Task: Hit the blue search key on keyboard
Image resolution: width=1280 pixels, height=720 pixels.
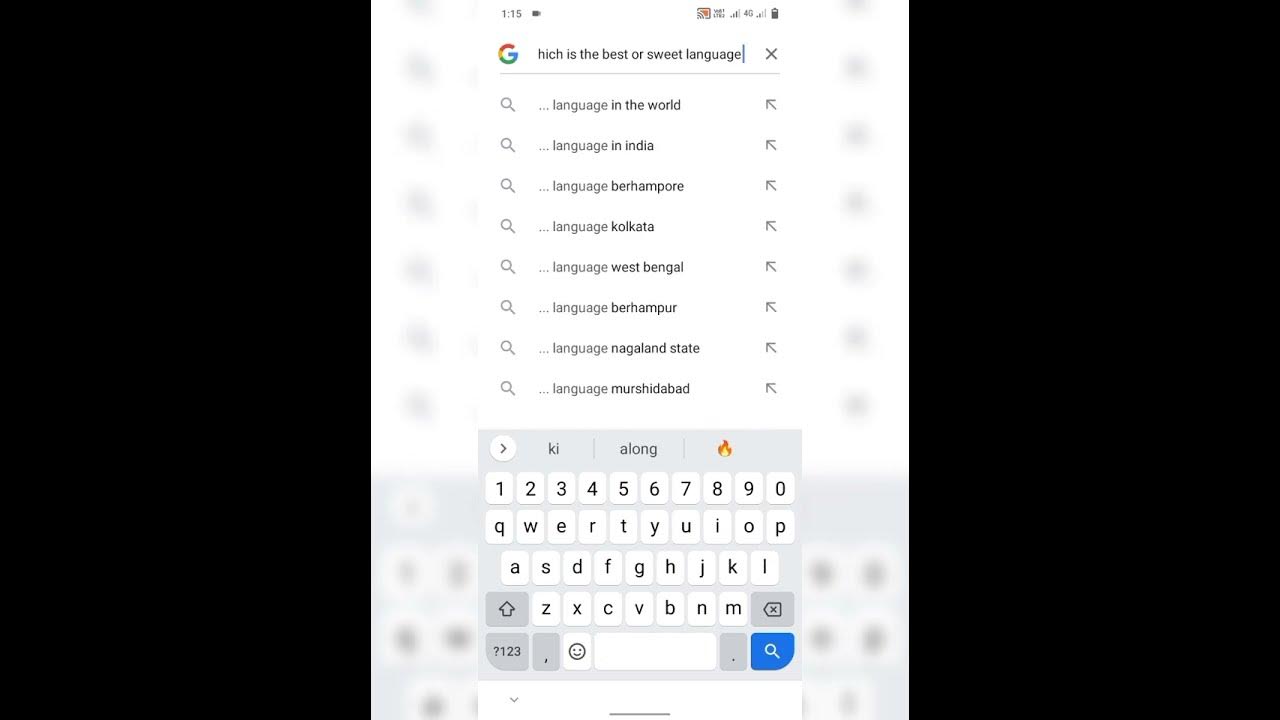Action: tap(772, 651)
